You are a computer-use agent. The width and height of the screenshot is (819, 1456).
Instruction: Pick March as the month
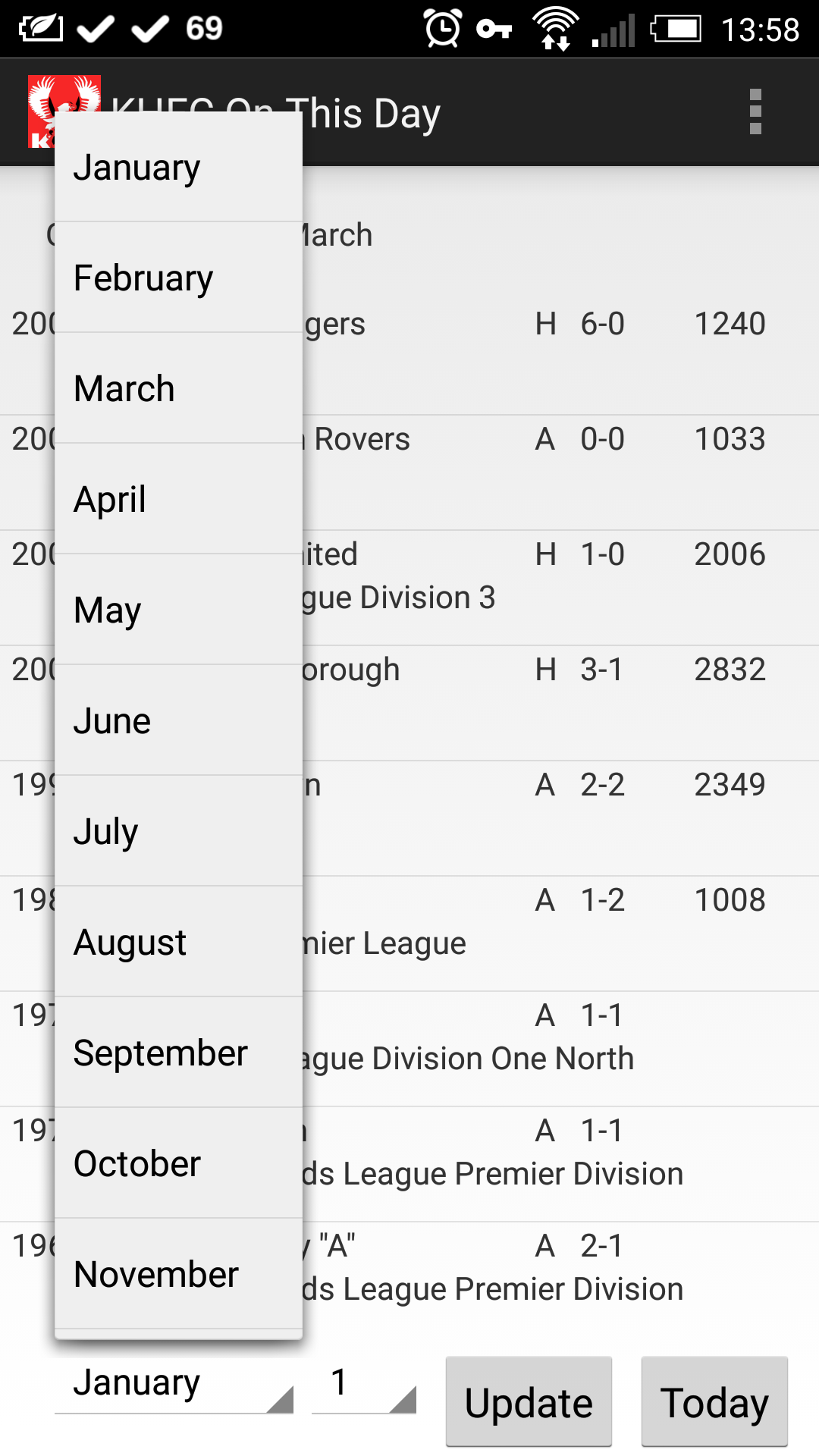click(x=178, y=389)
